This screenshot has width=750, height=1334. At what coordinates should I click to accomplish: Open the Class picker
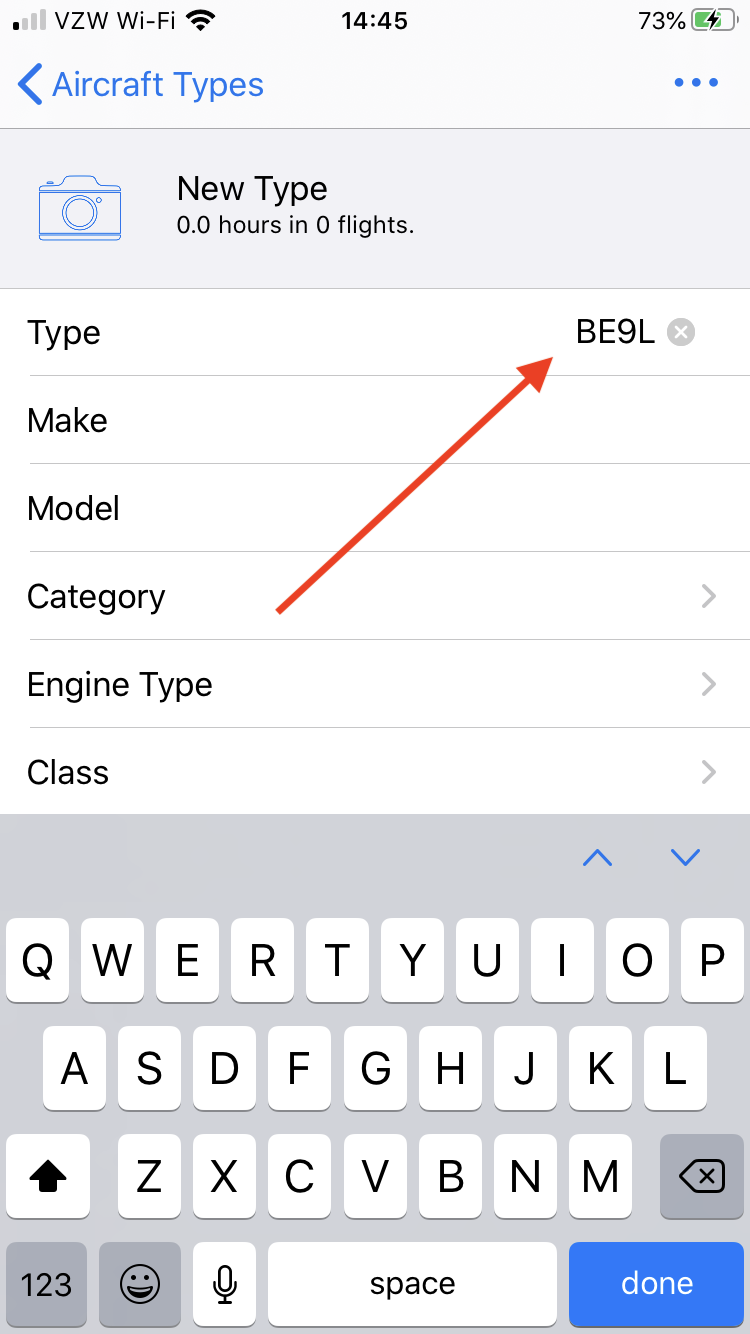pyautogui.click(x=375, y=771)
